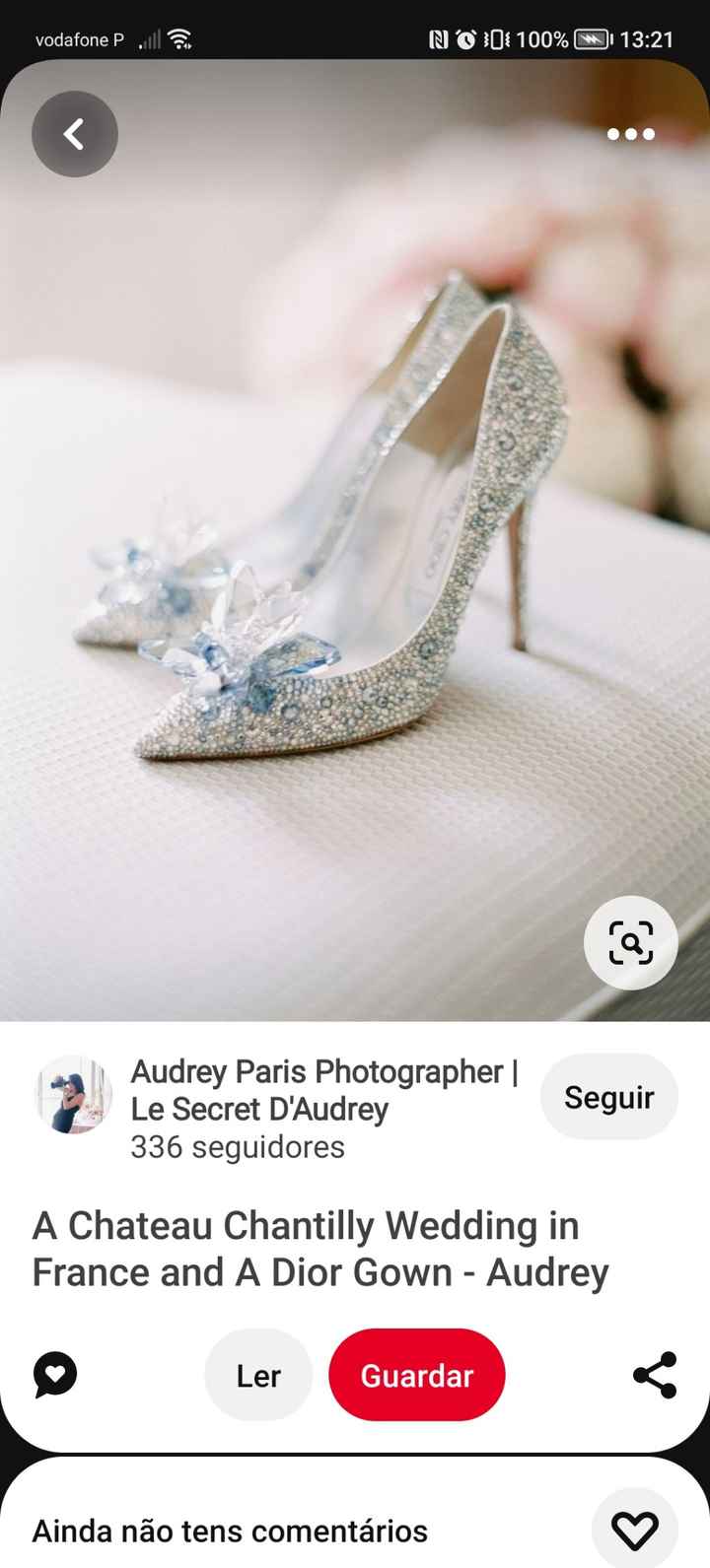Tap the share icon next to Guardar
Image resolution: width=710 pixels, height=1568 pixels.
coord(654,1375)
